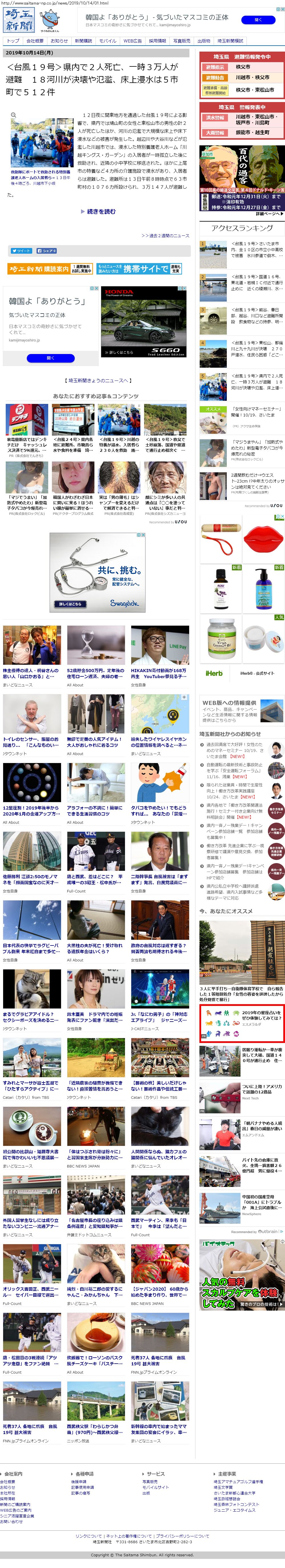Go to the 新聞購読 tab
The width and height of the screenshot is (285, 1568).
tap(83, 41)
